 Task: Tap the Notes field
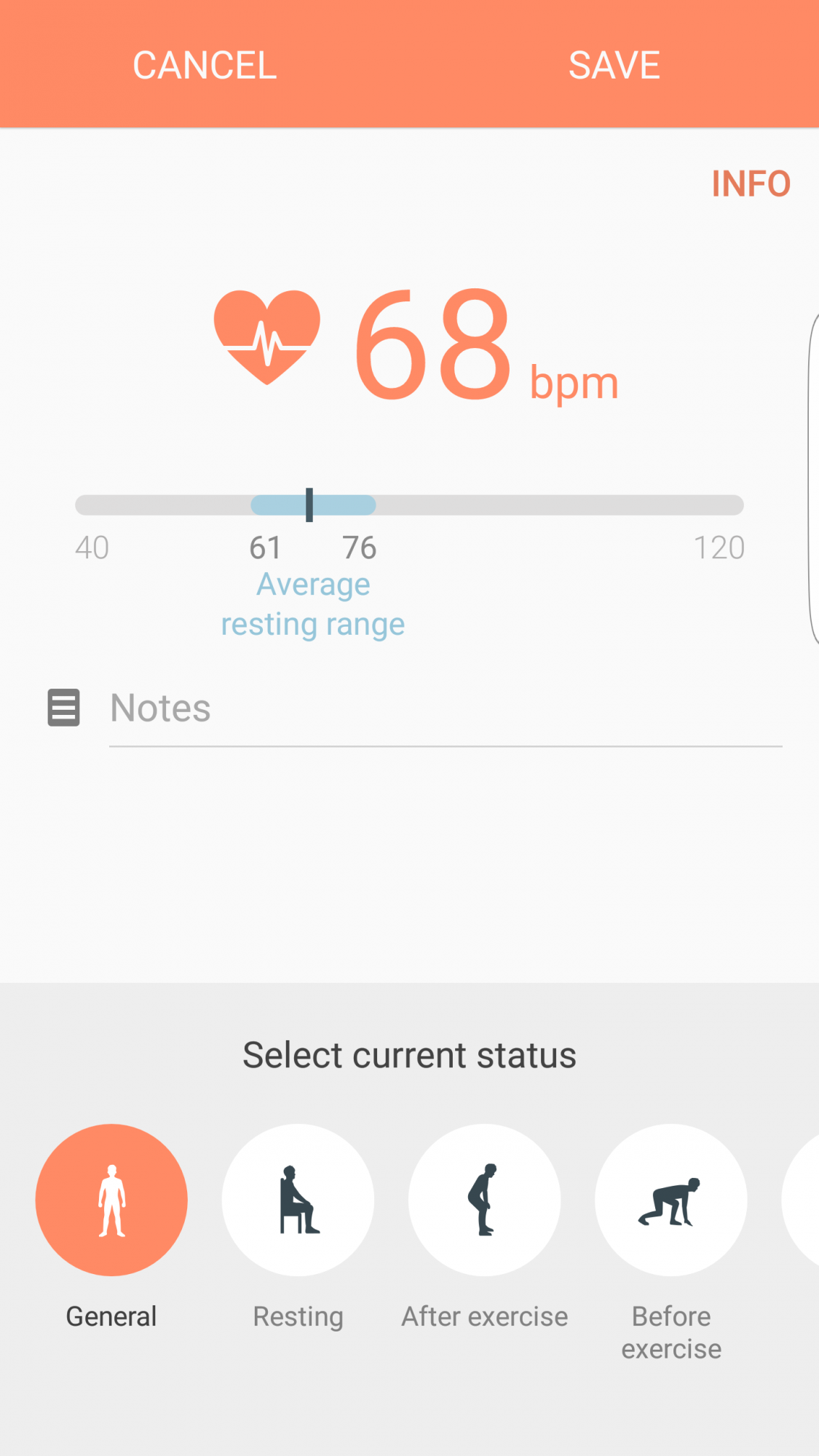click(x=444, y=708)
